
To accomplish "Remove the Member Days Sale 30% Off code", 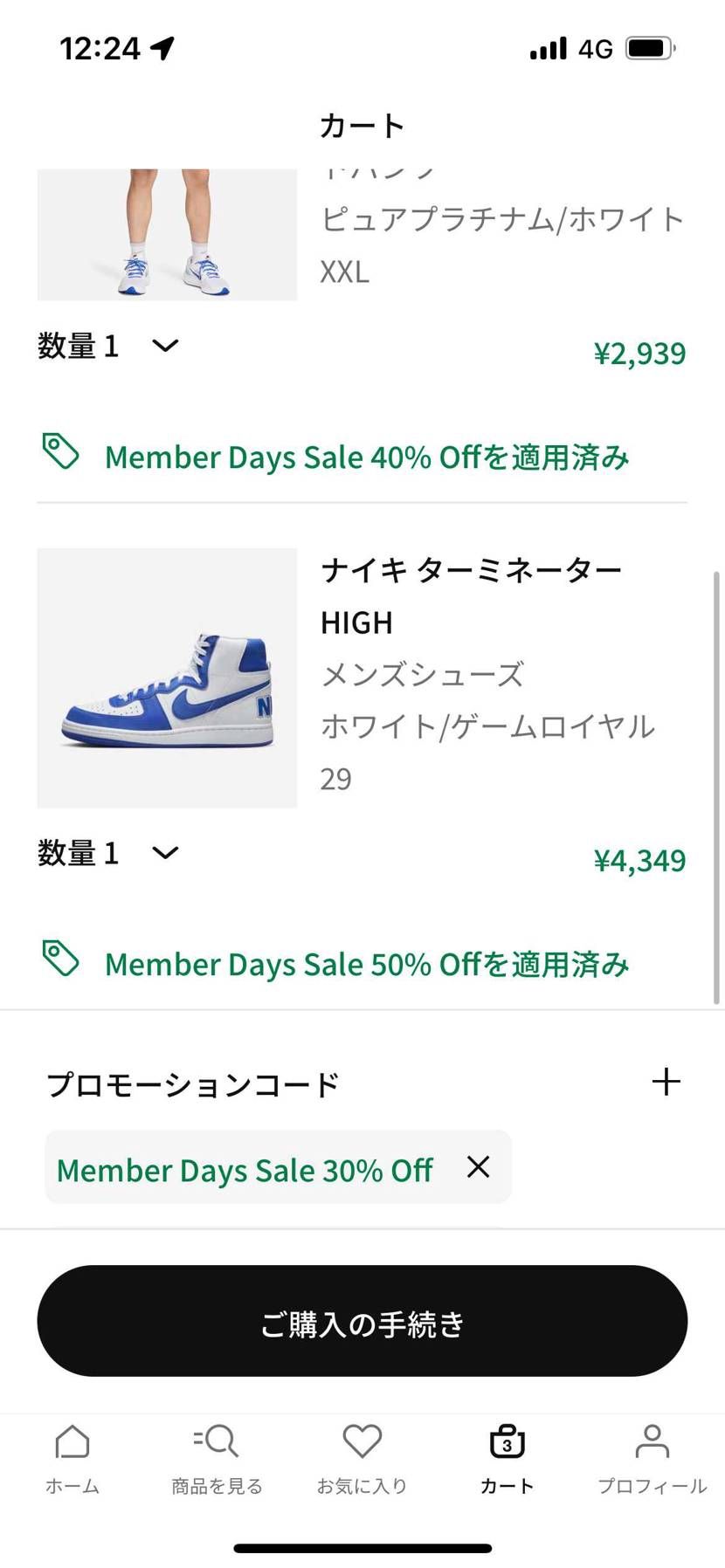I will [x=478, y=1167].
